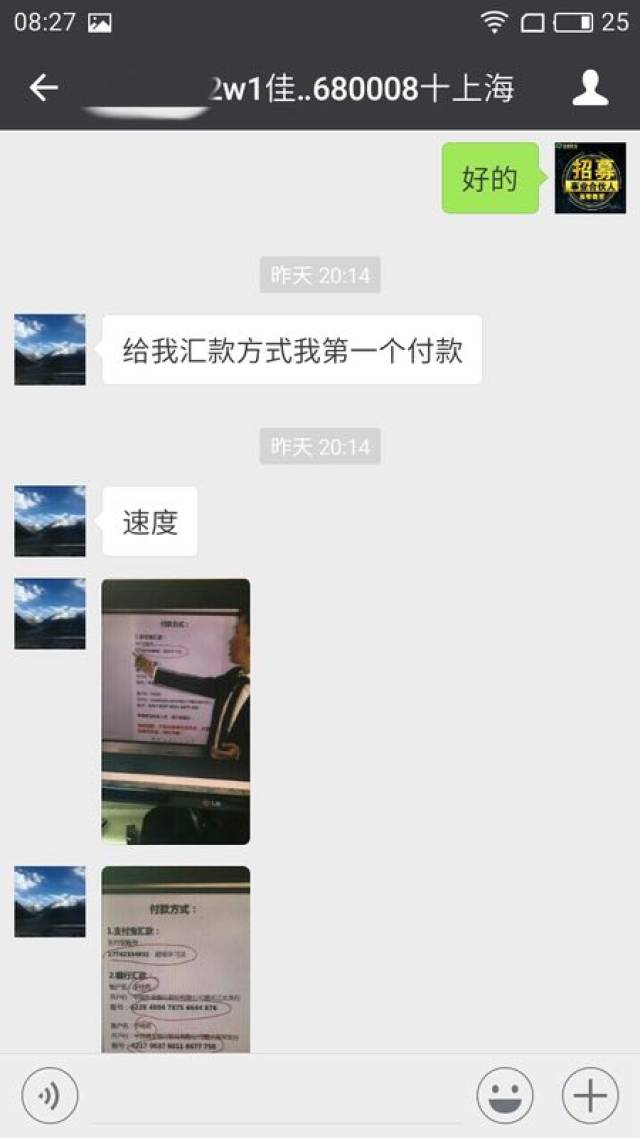Switch to voice message input
The height and width of the screenshot is (1138, 640).
[x=49, y=1095]
